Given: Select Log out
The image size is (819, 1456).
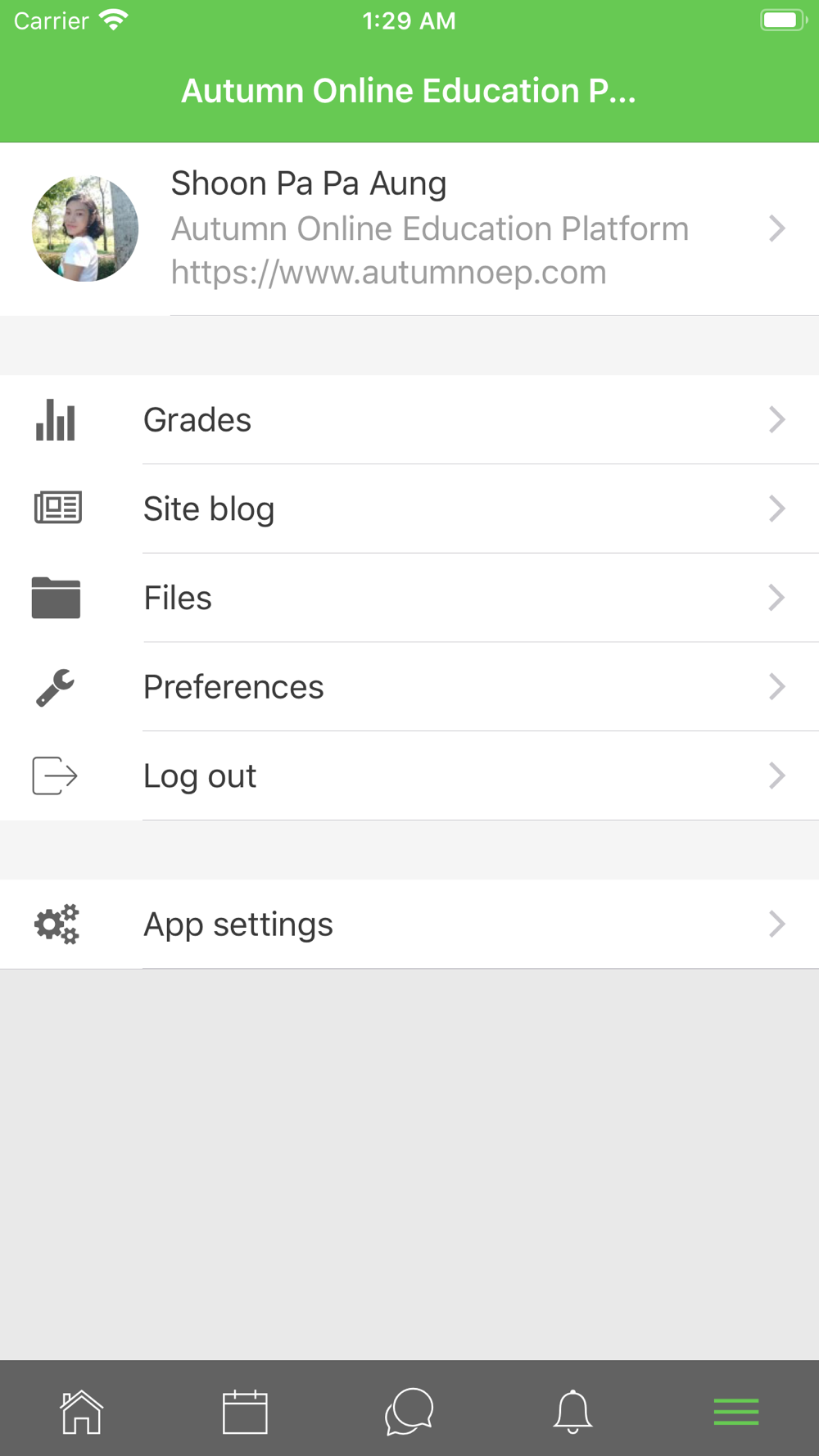Looking at the screenshot, I should 409,775.
